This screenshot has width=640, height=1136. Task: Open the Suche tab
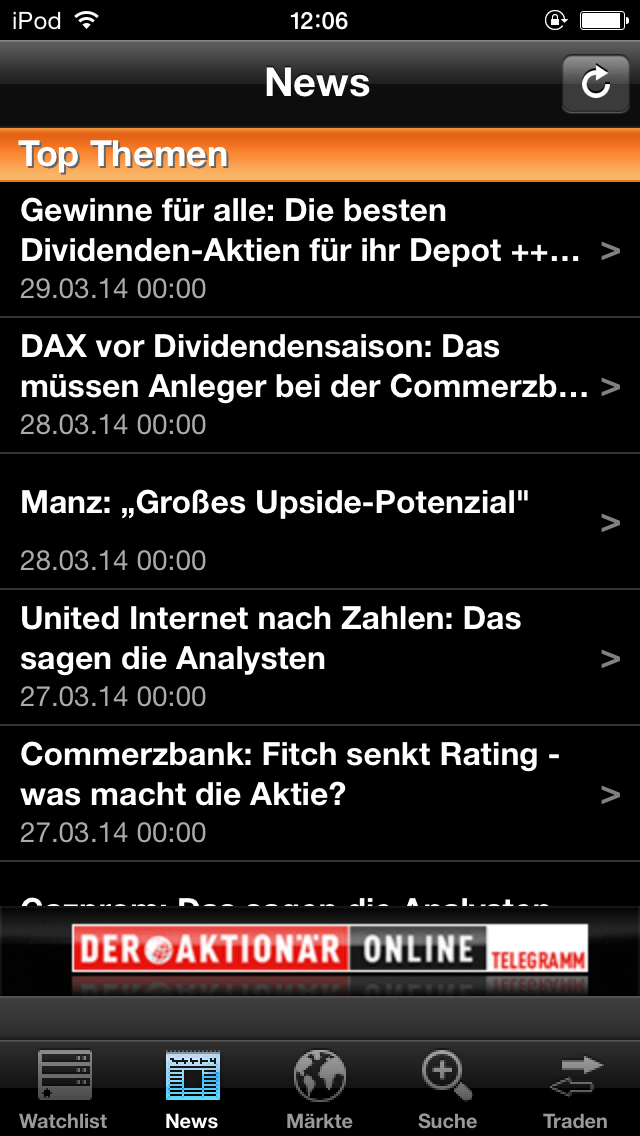(447, 1089)
